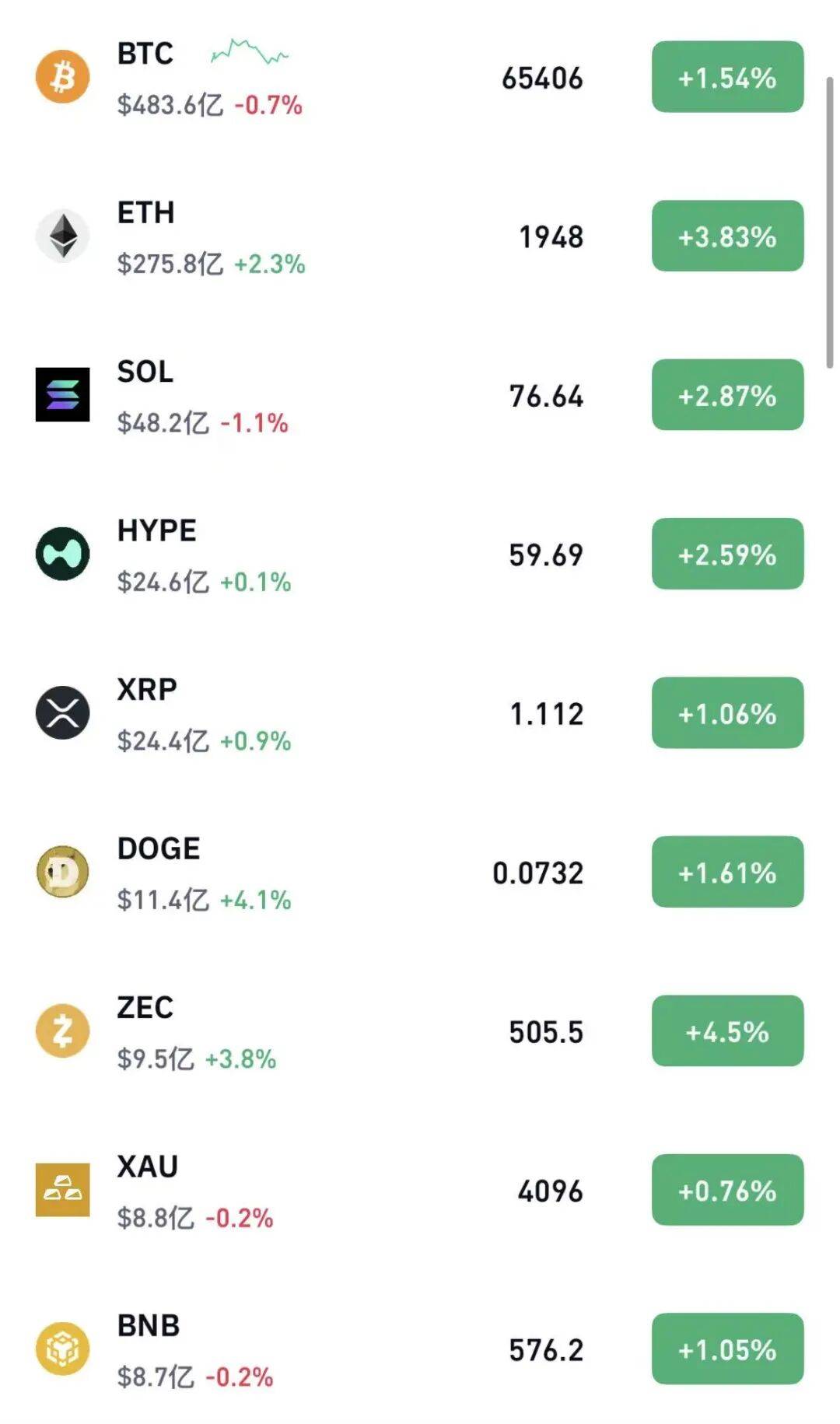Open the DOGE market row

[x=420, y=872]
